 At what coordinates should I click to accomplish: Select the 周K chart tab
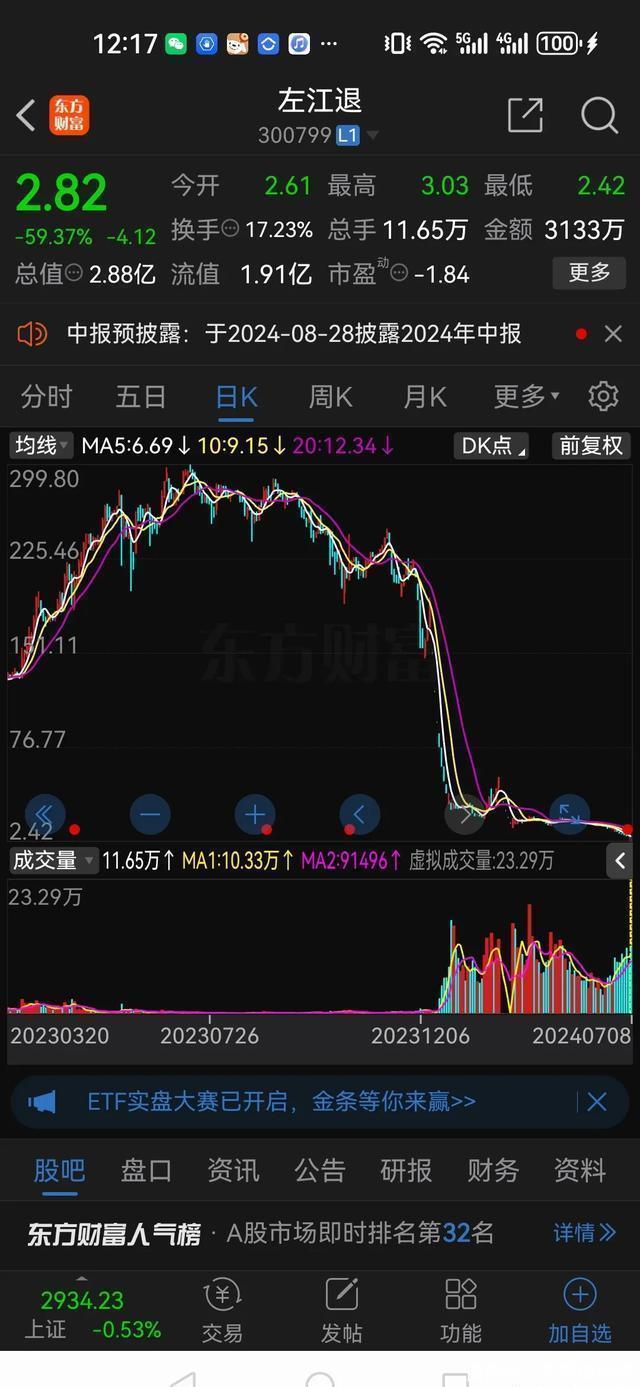tap(330, 397)
